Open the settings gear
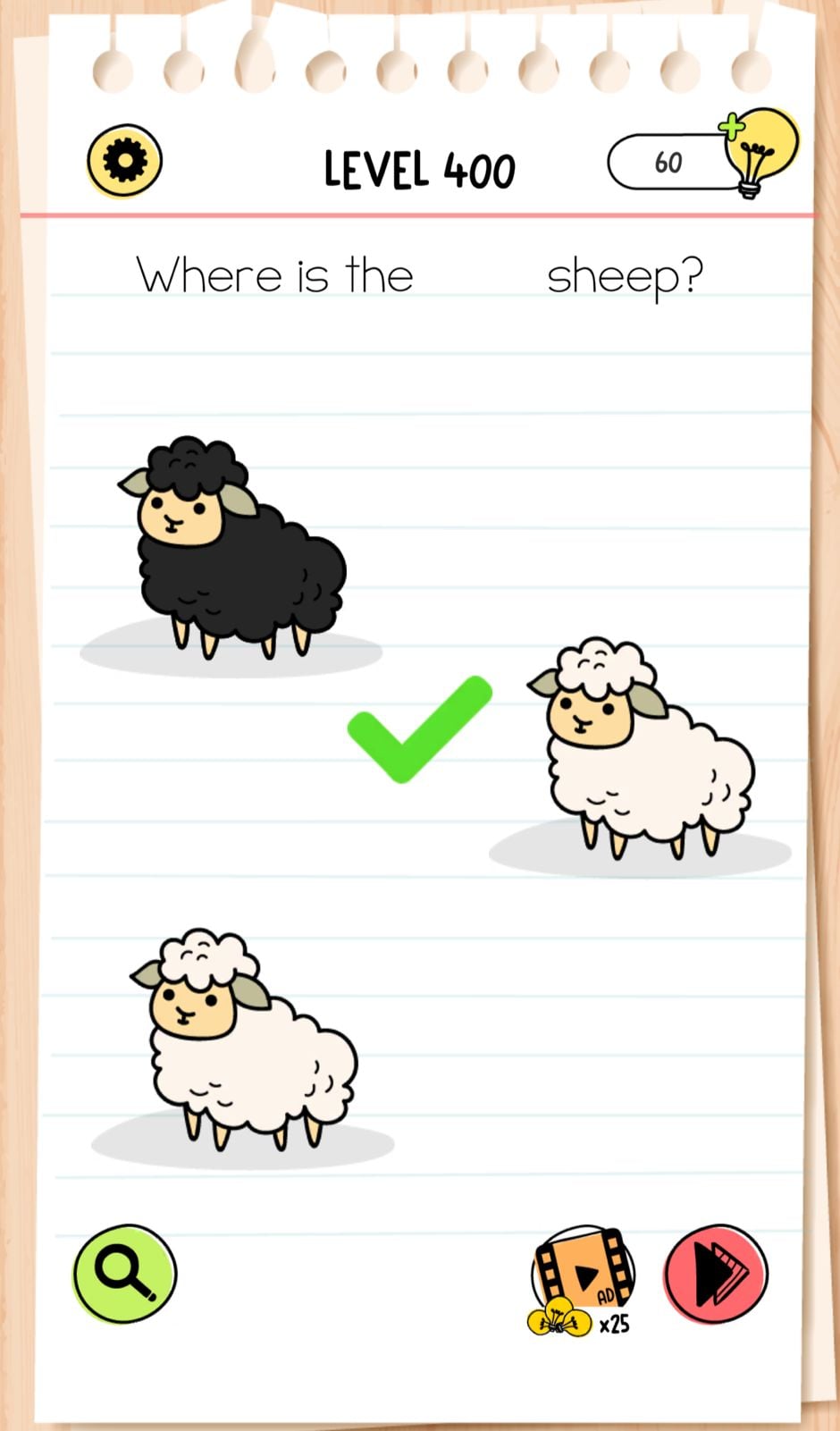 click(124, 161)
